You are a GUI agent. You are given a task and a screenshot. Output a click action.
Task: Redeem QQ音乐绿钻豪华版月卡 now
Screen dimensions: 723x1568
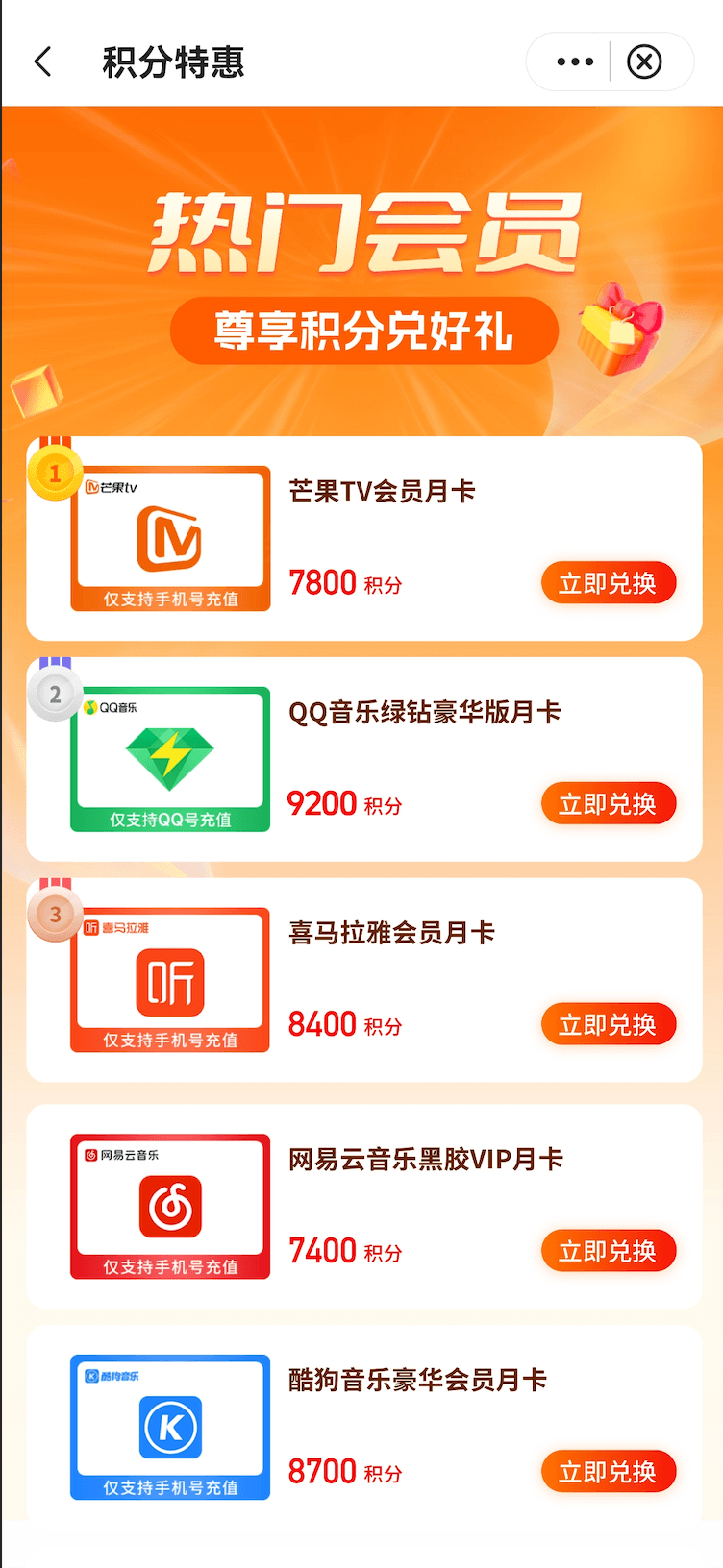coord(608,803)
